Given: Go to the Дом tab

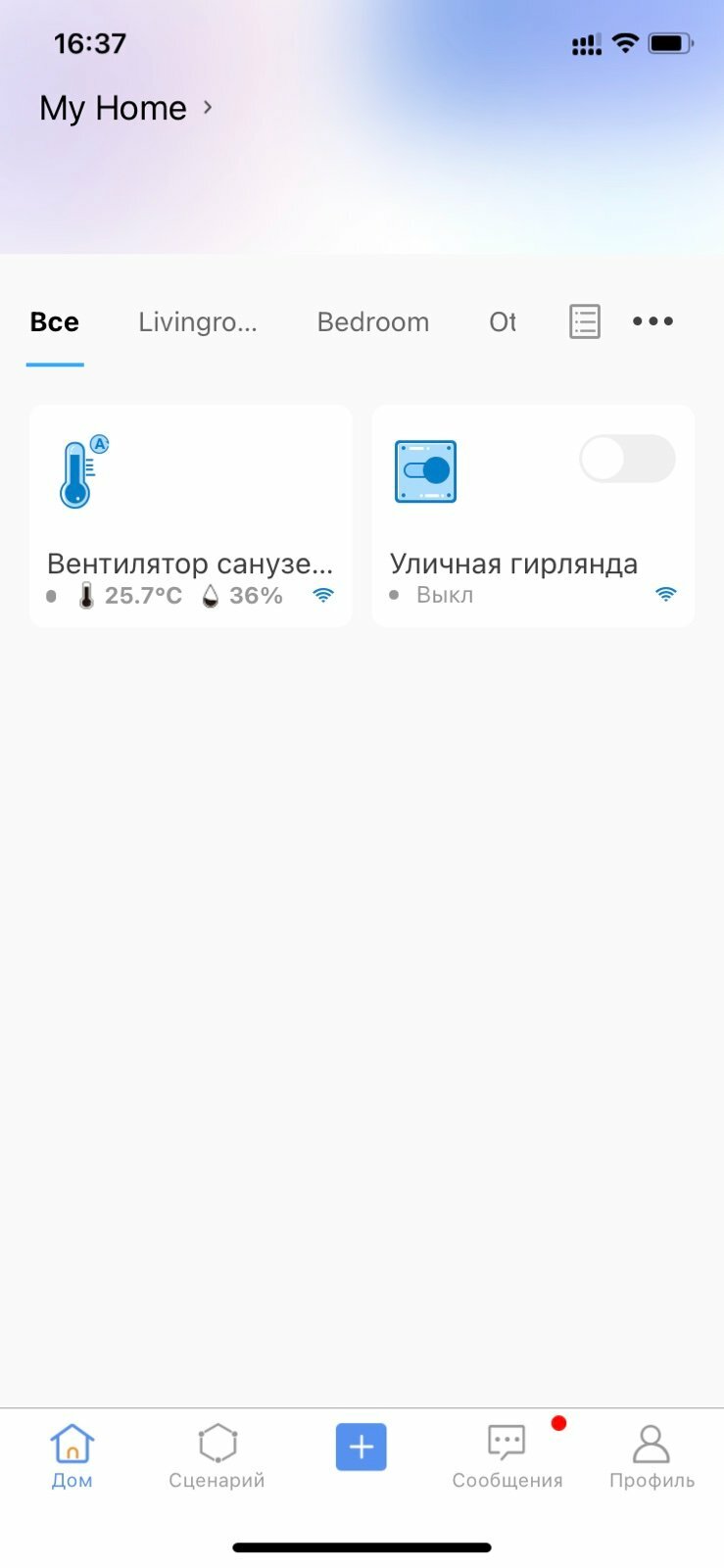Looking at the screenshot, I should tap(72, 1456).
